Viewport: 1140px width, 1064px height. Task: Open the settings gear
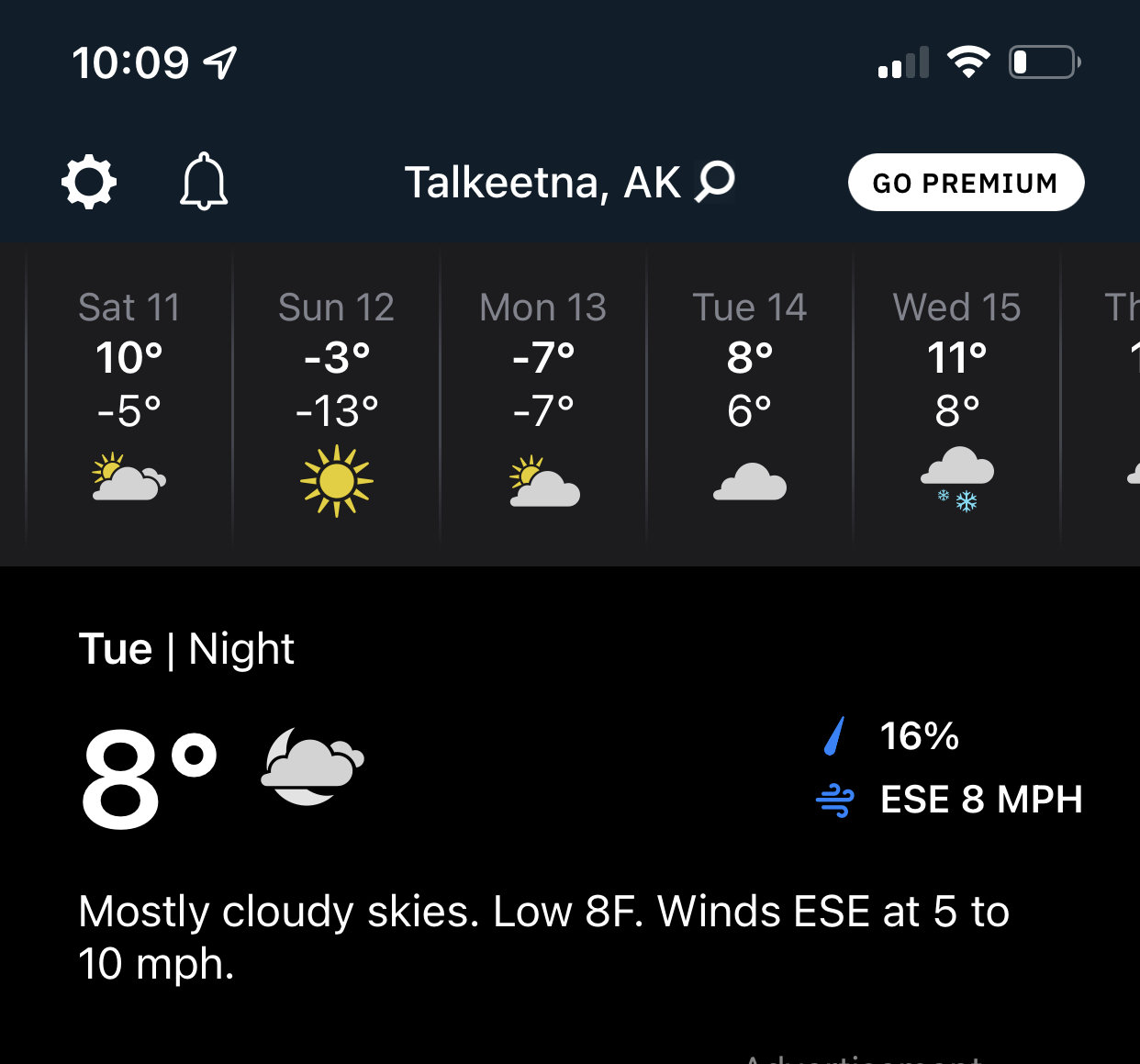[89, 183]
